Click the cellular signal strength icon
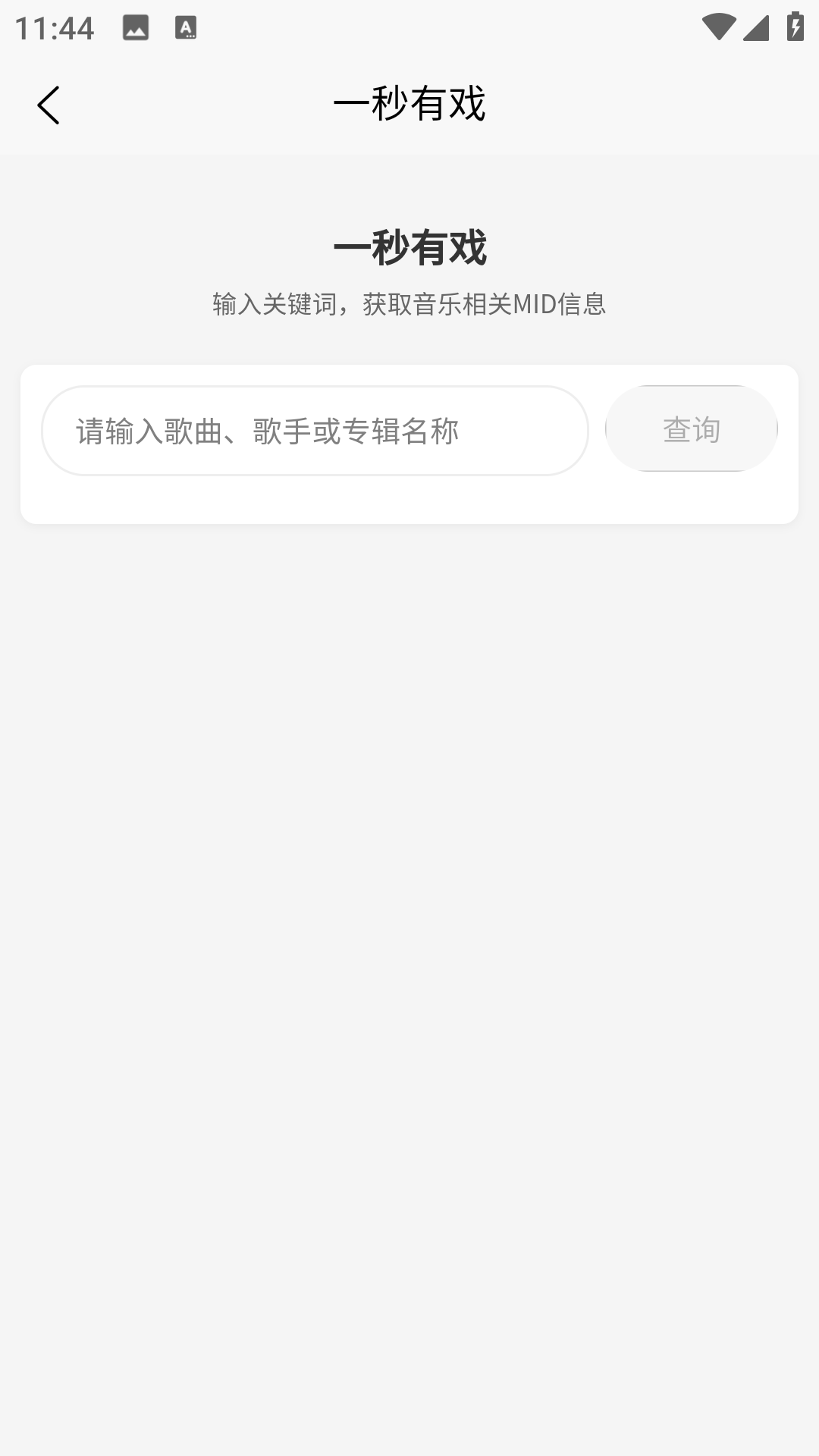819x1456 pixels. [x=755, y=27]
